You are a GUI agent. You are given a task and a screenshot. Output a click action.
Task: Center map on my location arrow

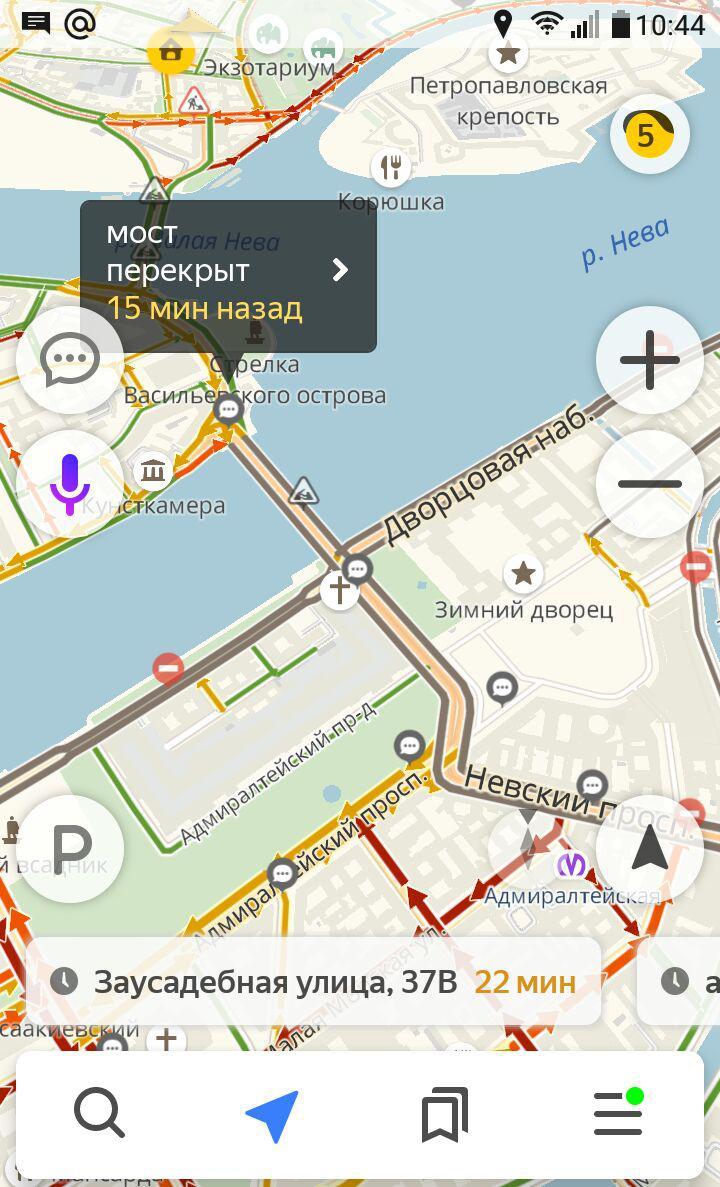click(649, 849)
